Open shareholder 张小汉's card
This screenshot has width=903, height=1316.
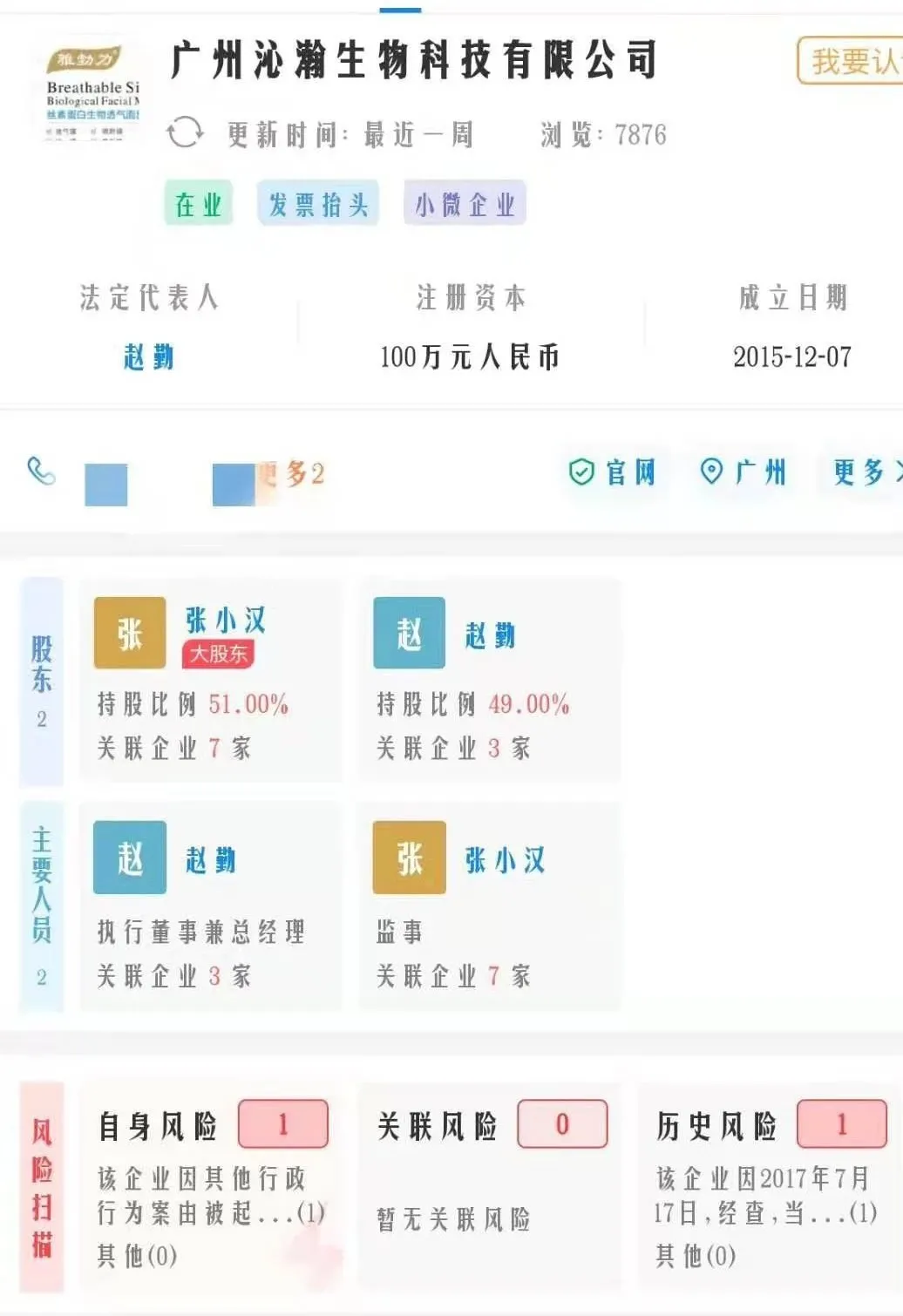click(210, 680)
